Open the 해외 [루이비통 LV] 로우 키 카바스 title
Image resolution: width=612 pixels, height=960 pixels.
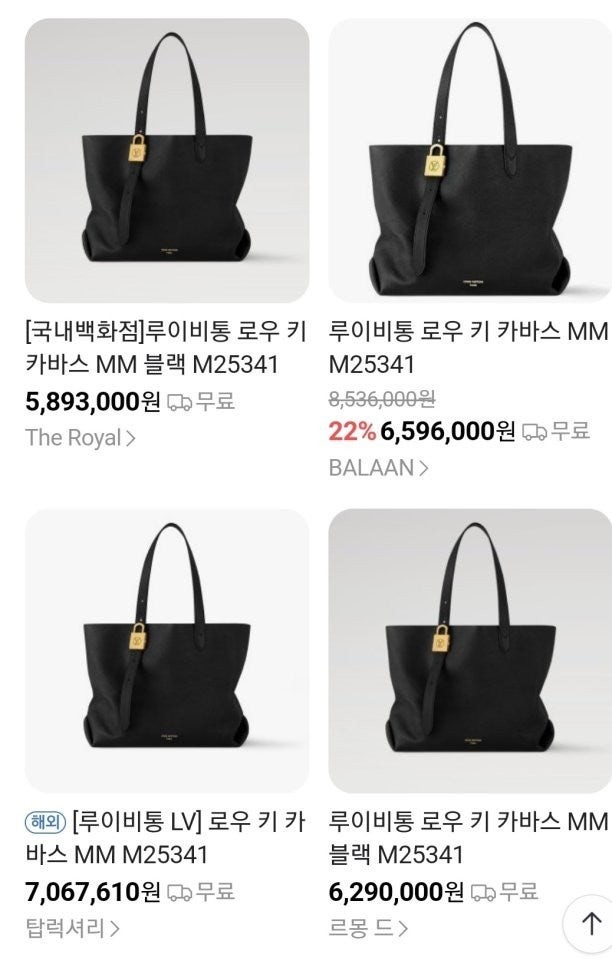[x=165, y=838]
